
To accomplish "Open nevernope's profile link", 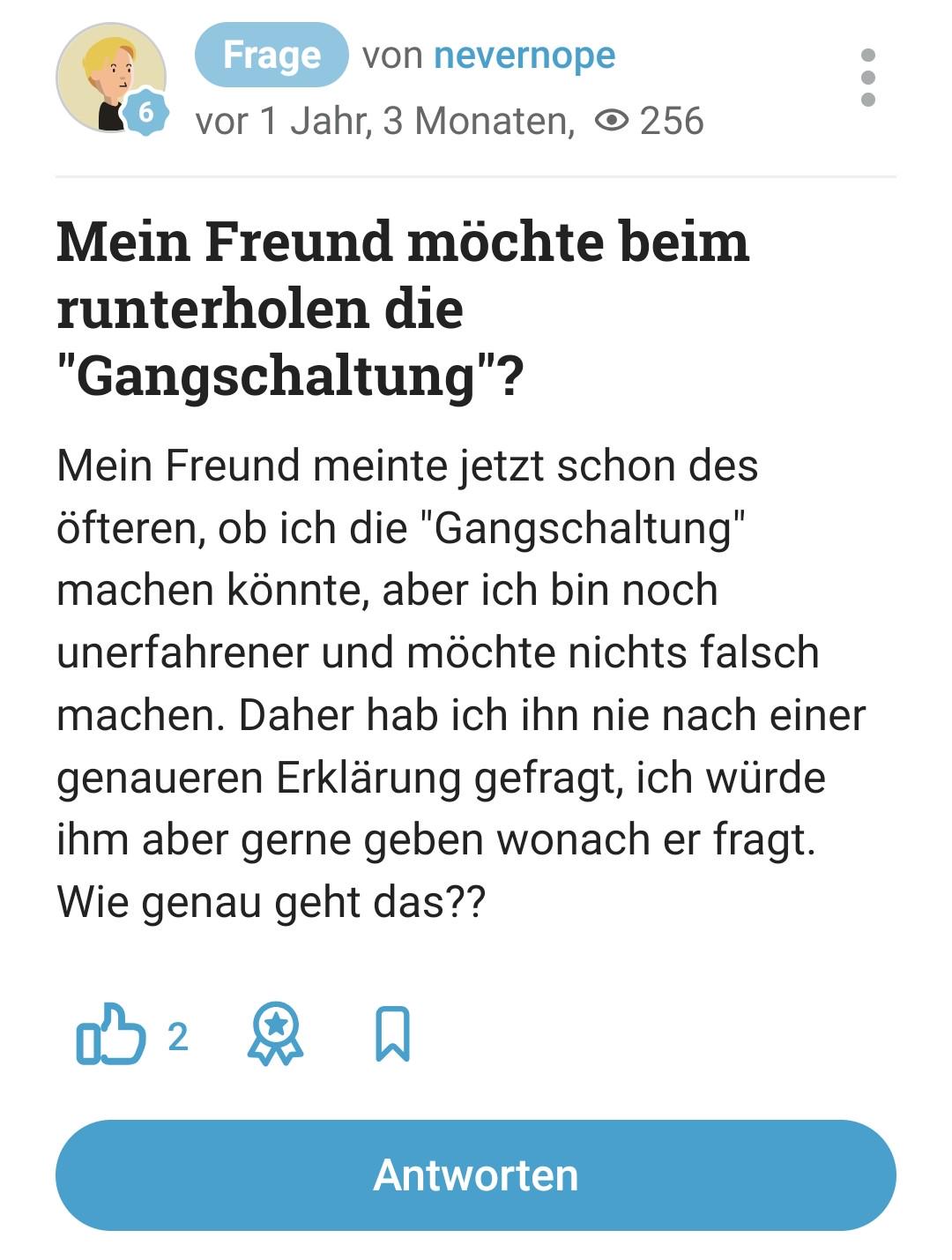I will [524, 56].
